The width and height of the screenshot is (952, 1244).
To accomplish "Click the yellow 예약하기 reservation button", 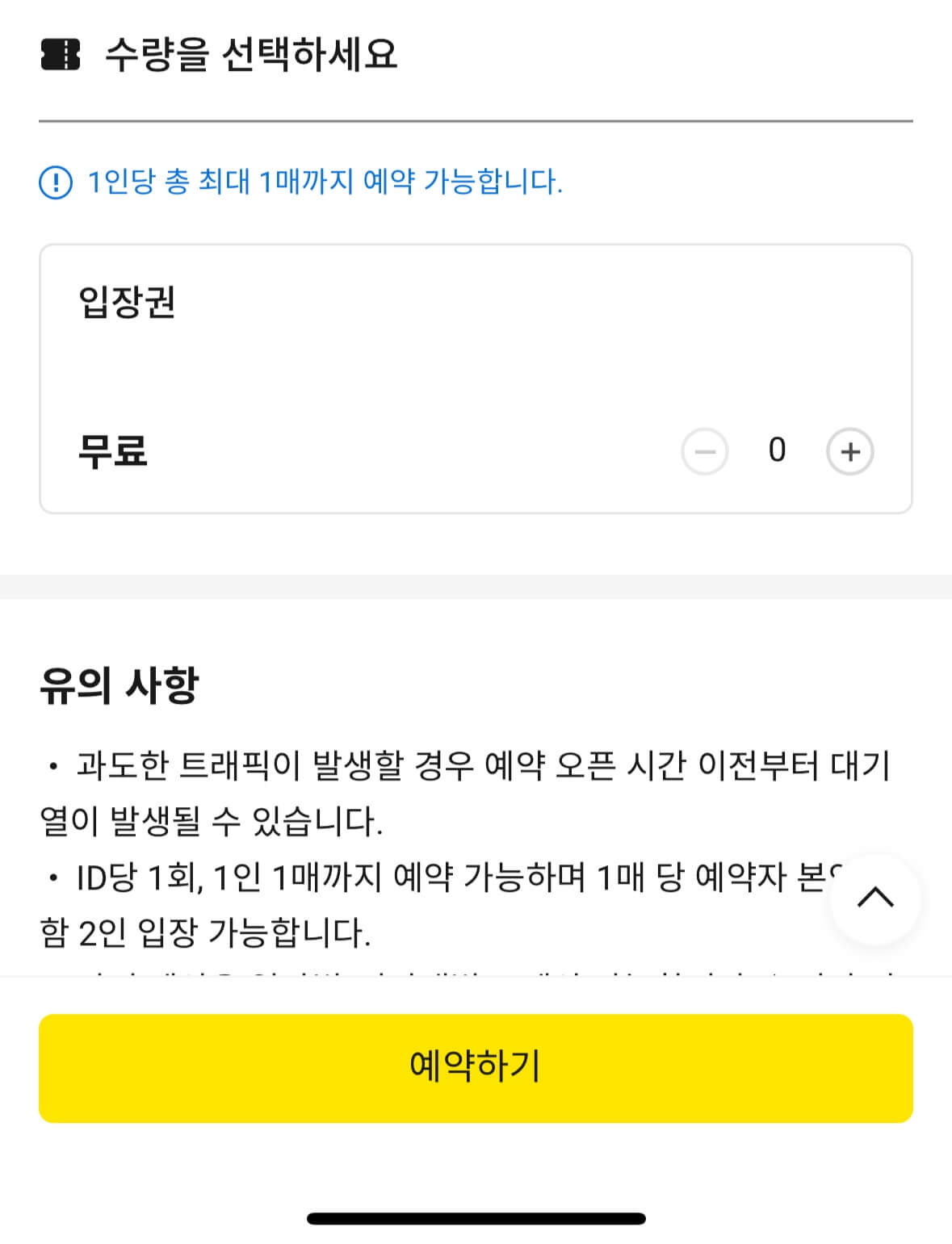I will coord(476,1064).
